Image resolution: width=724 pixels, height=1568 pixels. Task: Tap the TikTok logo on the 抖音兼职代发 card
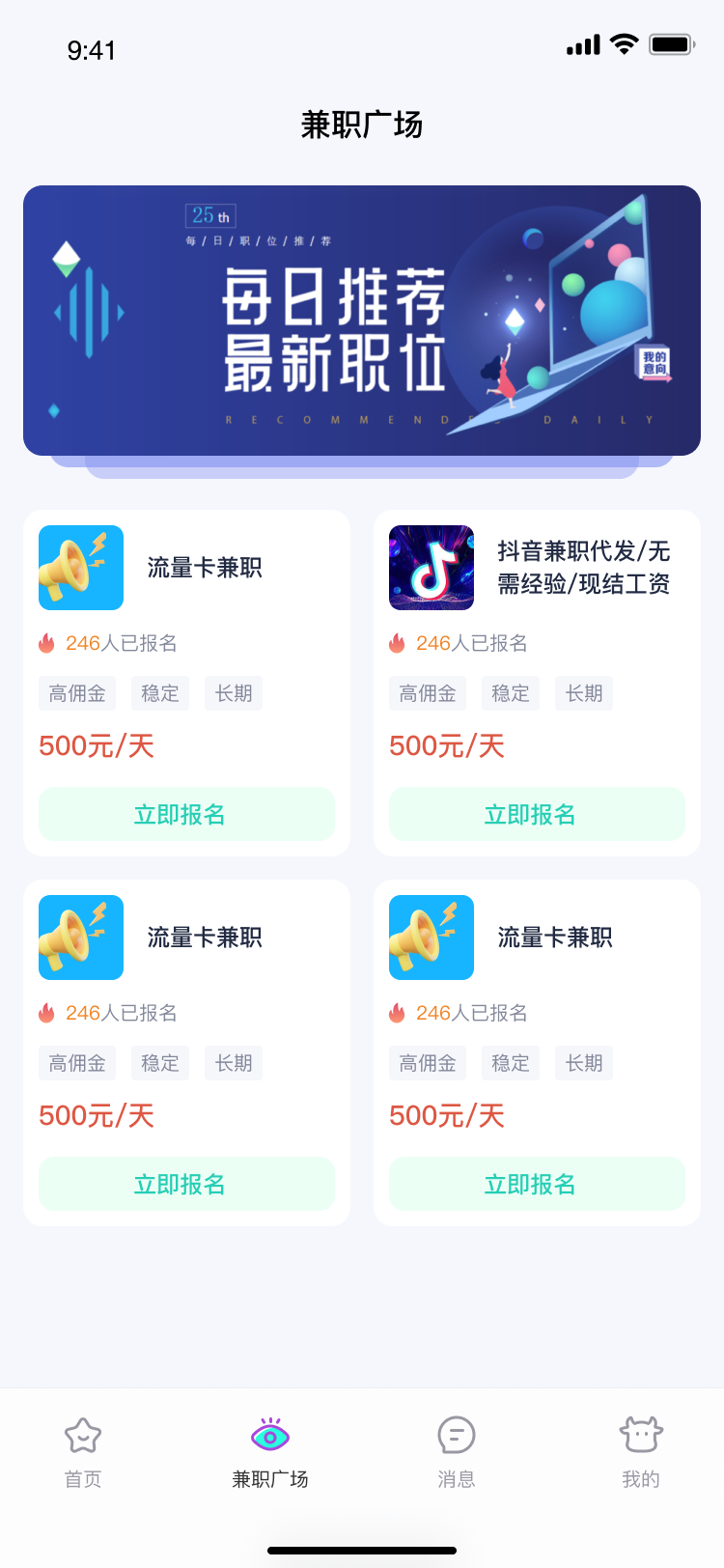[x=431, y=568]
